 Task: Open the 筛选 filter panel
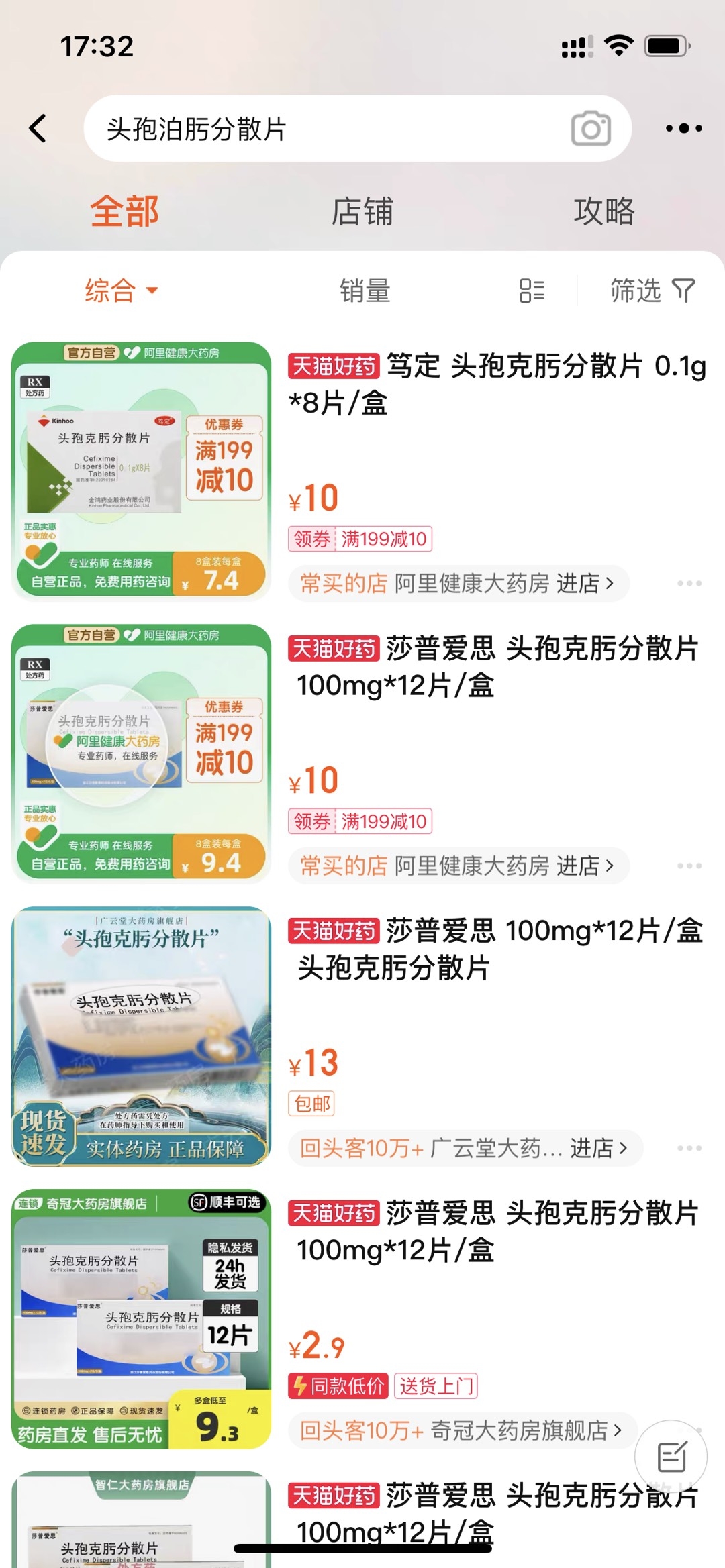click(652, 291)
